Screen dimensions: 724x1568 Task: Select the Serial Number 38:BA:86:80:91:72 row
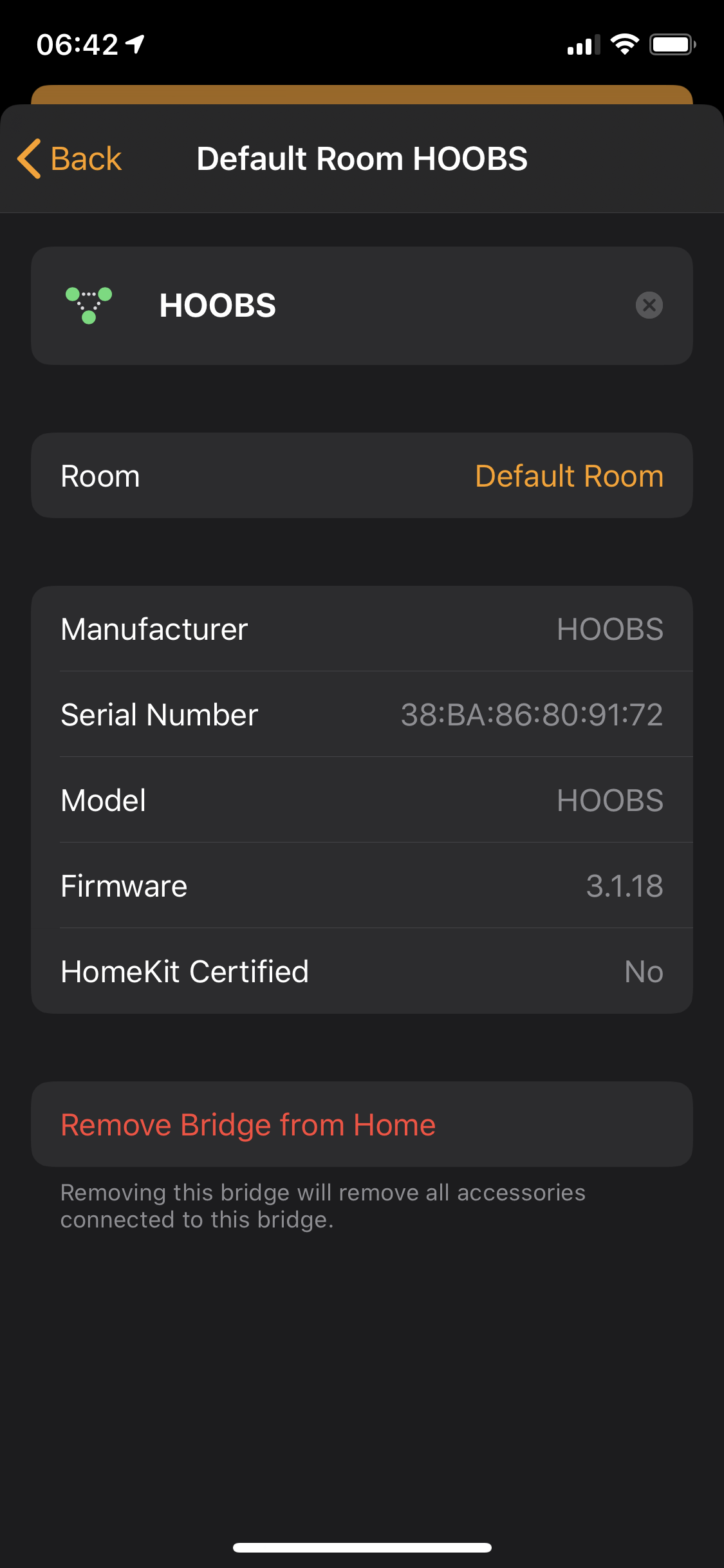pyautogui.click(x=362, y=714)
